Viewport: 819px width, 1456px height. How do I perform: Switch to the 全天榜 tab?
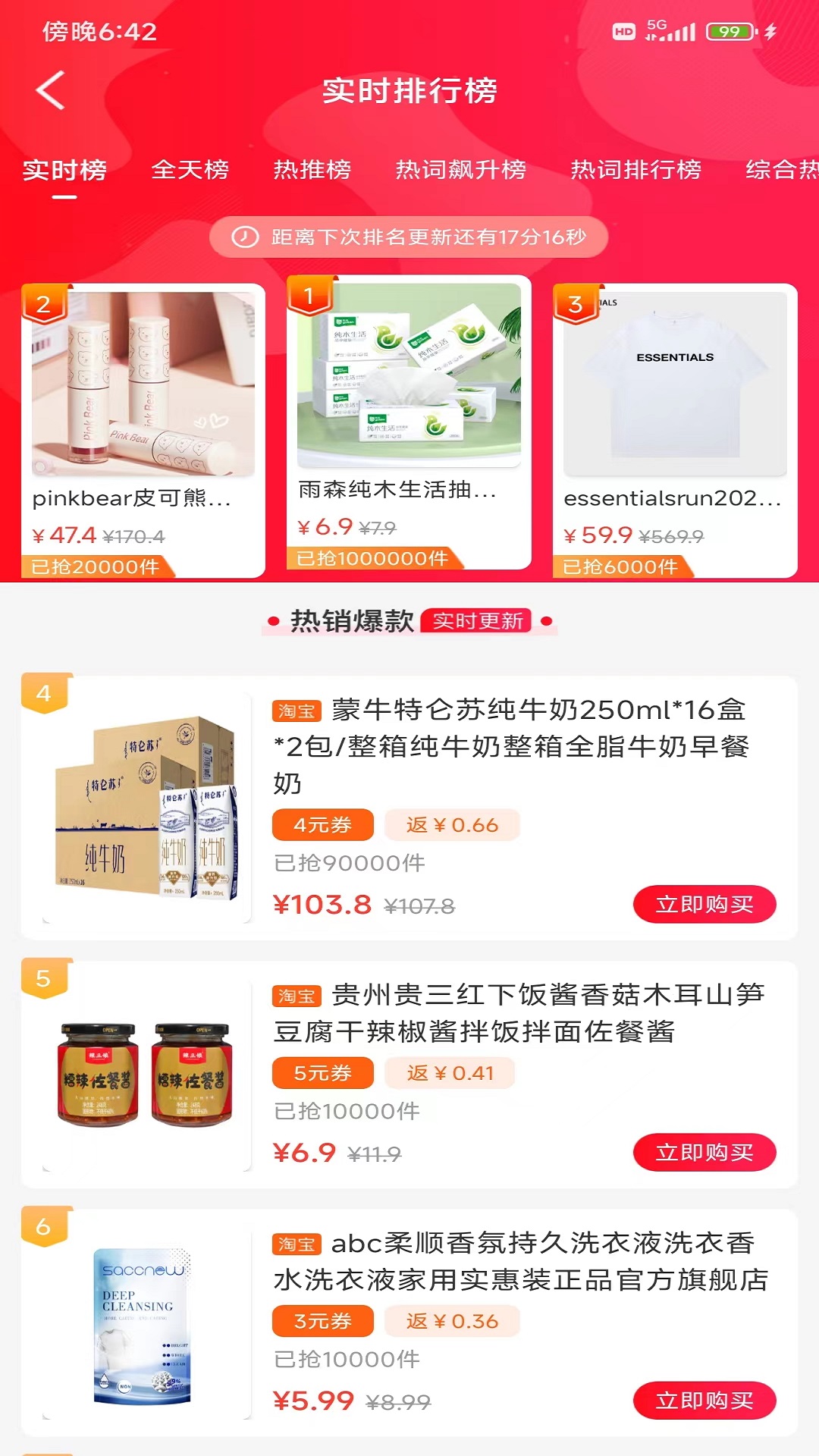pyautogui.click(x=190, y=170)
